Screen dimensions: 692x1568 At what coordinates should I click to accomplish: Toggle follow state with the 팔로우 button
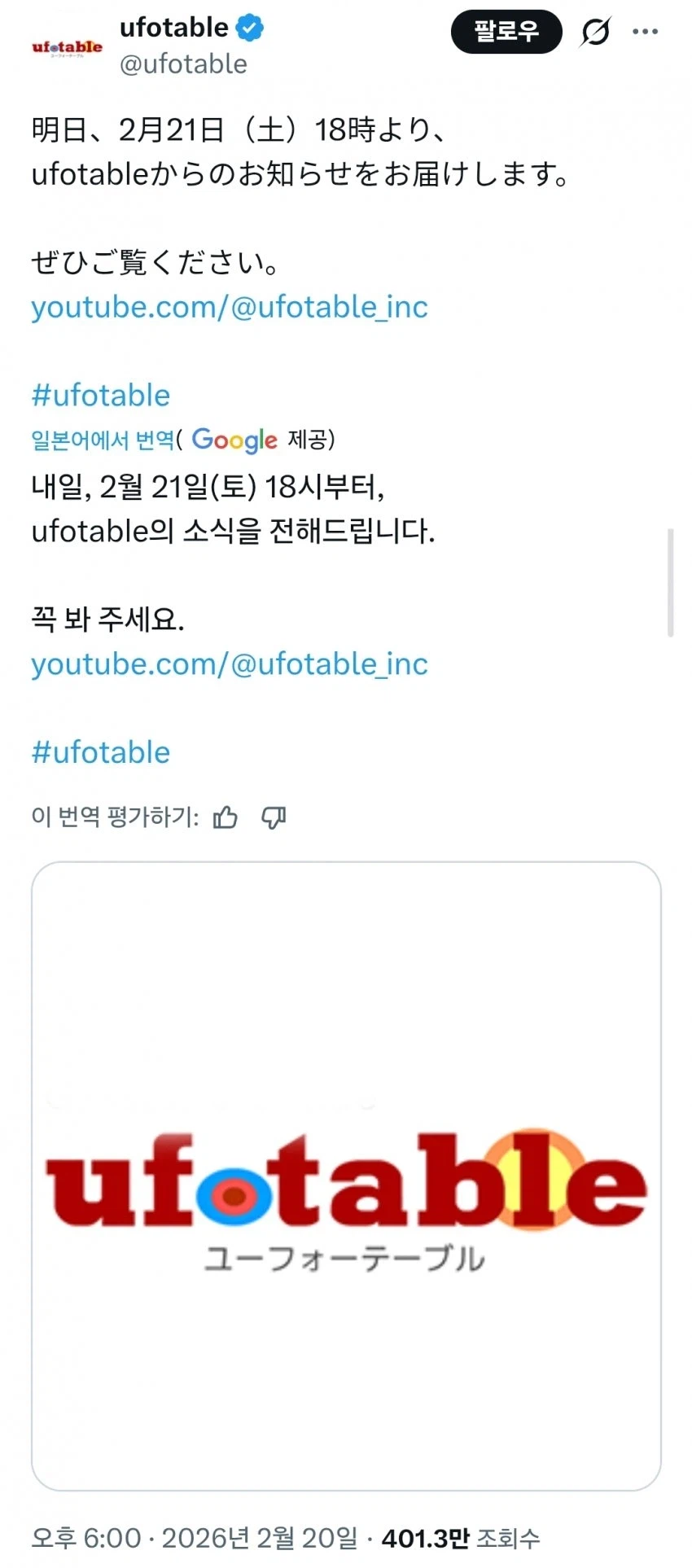(x=506, y=30)
